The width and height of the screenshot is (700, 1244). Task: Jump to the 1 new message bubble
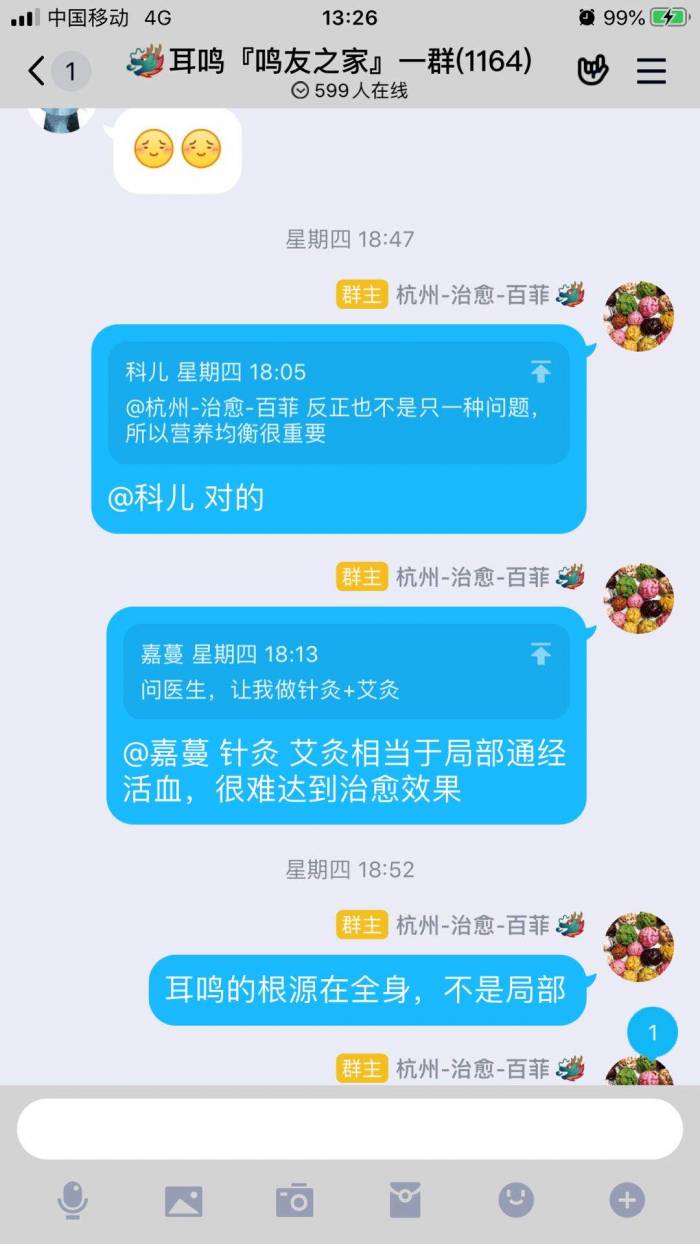[653, 1032]
